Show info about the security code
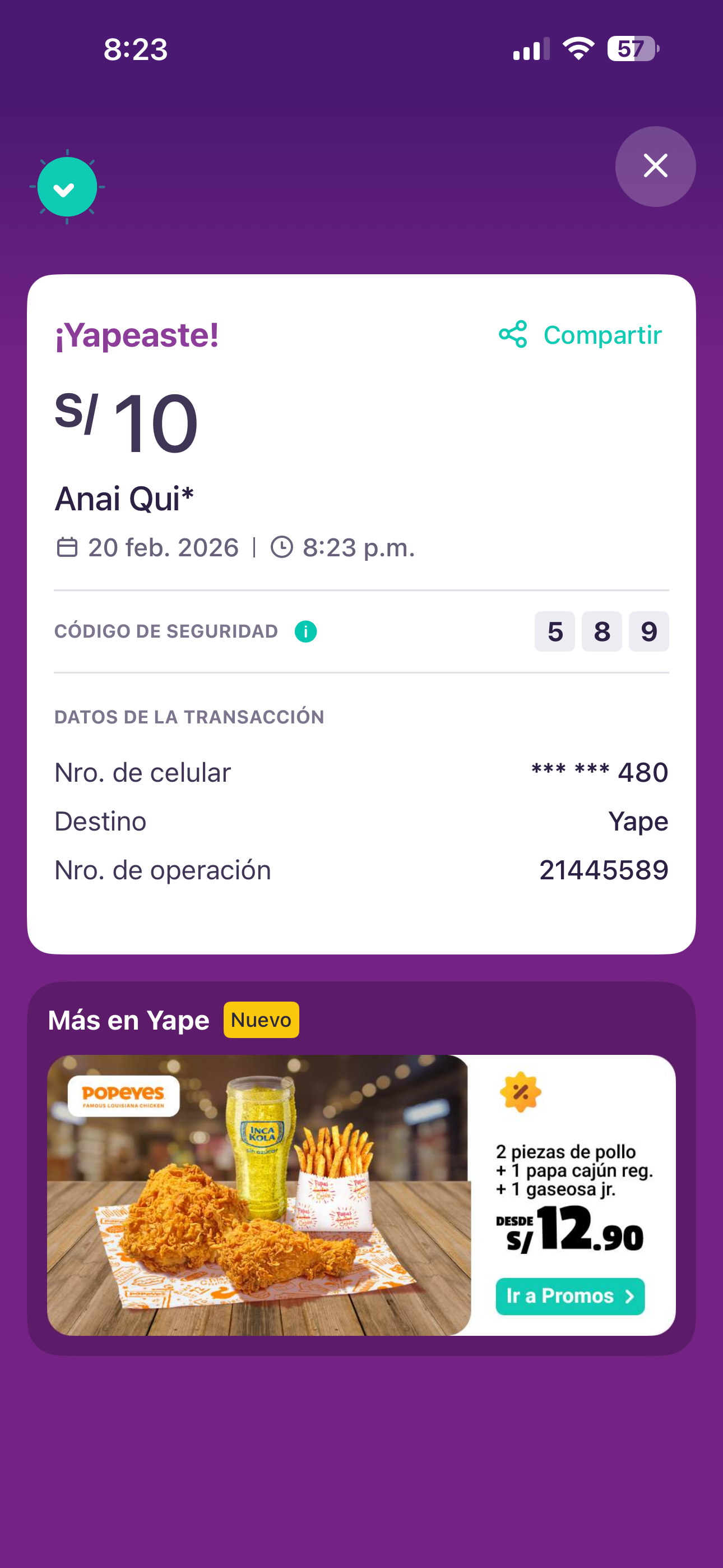Viewport: 723px width, 1568px height. tap(305, 631)
